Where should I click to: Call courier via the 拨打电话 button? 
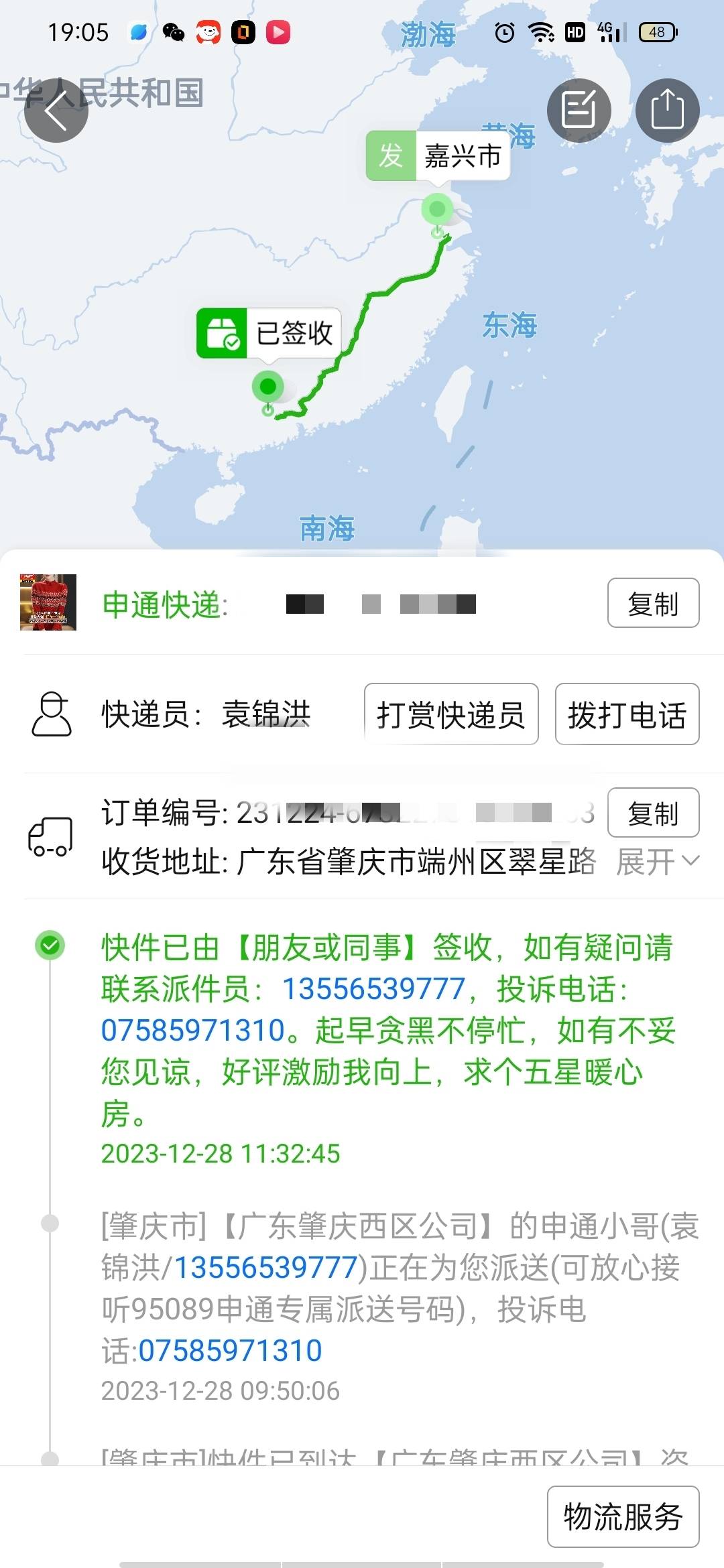coord(627,716)
